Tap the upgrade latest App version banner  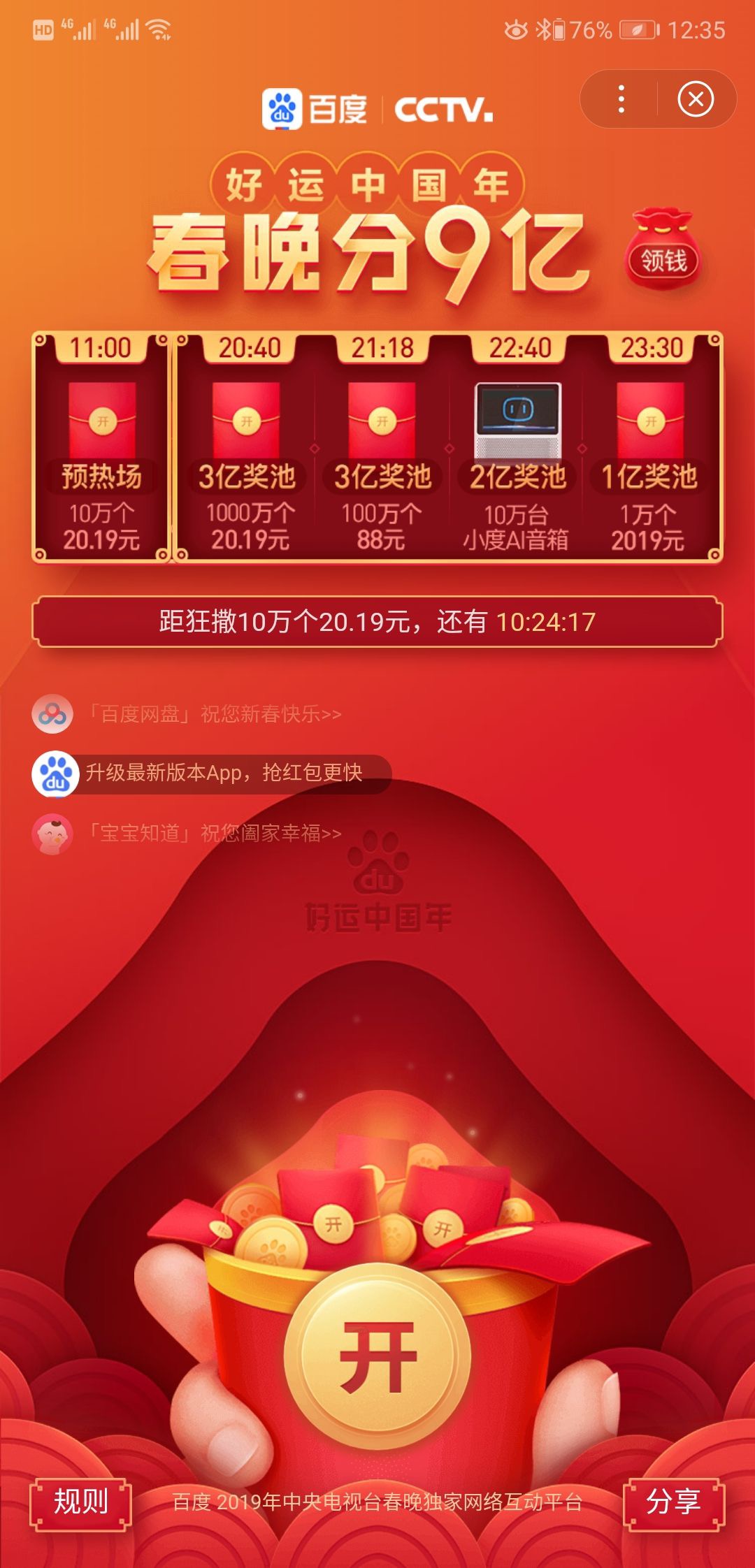click(211, 774)
